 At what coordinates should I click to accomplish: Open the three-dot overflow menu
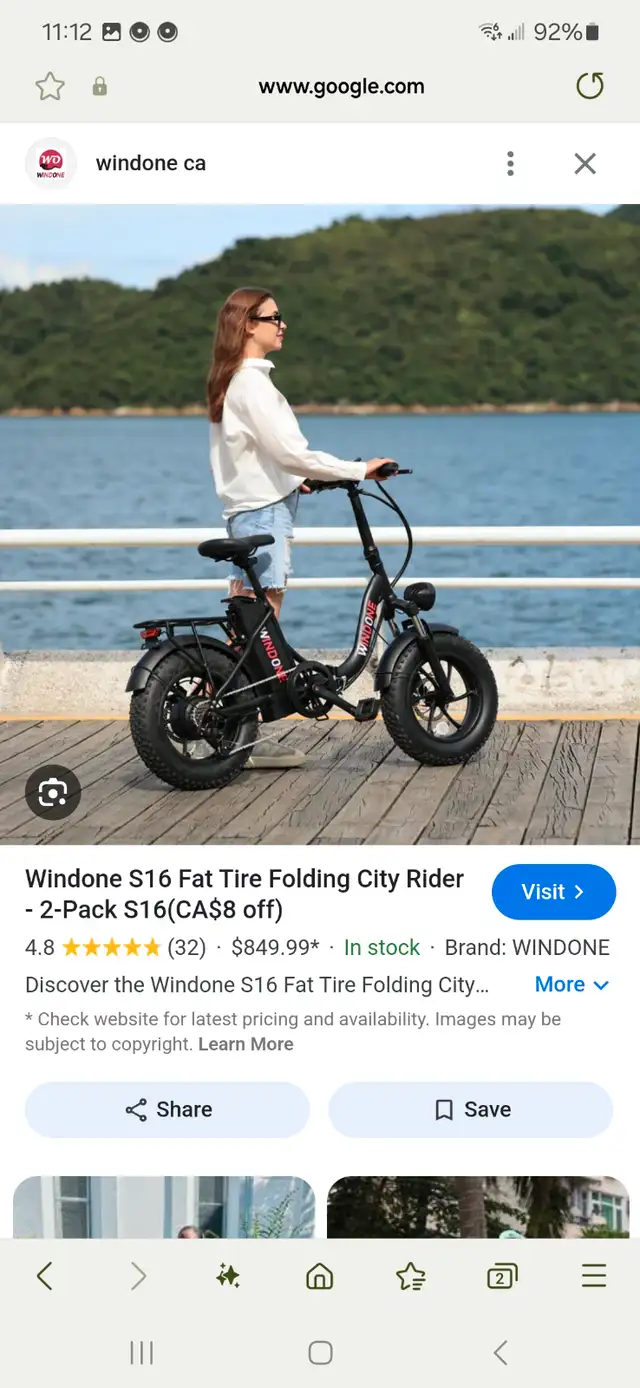pyautogui.click(x=510, y=163)
